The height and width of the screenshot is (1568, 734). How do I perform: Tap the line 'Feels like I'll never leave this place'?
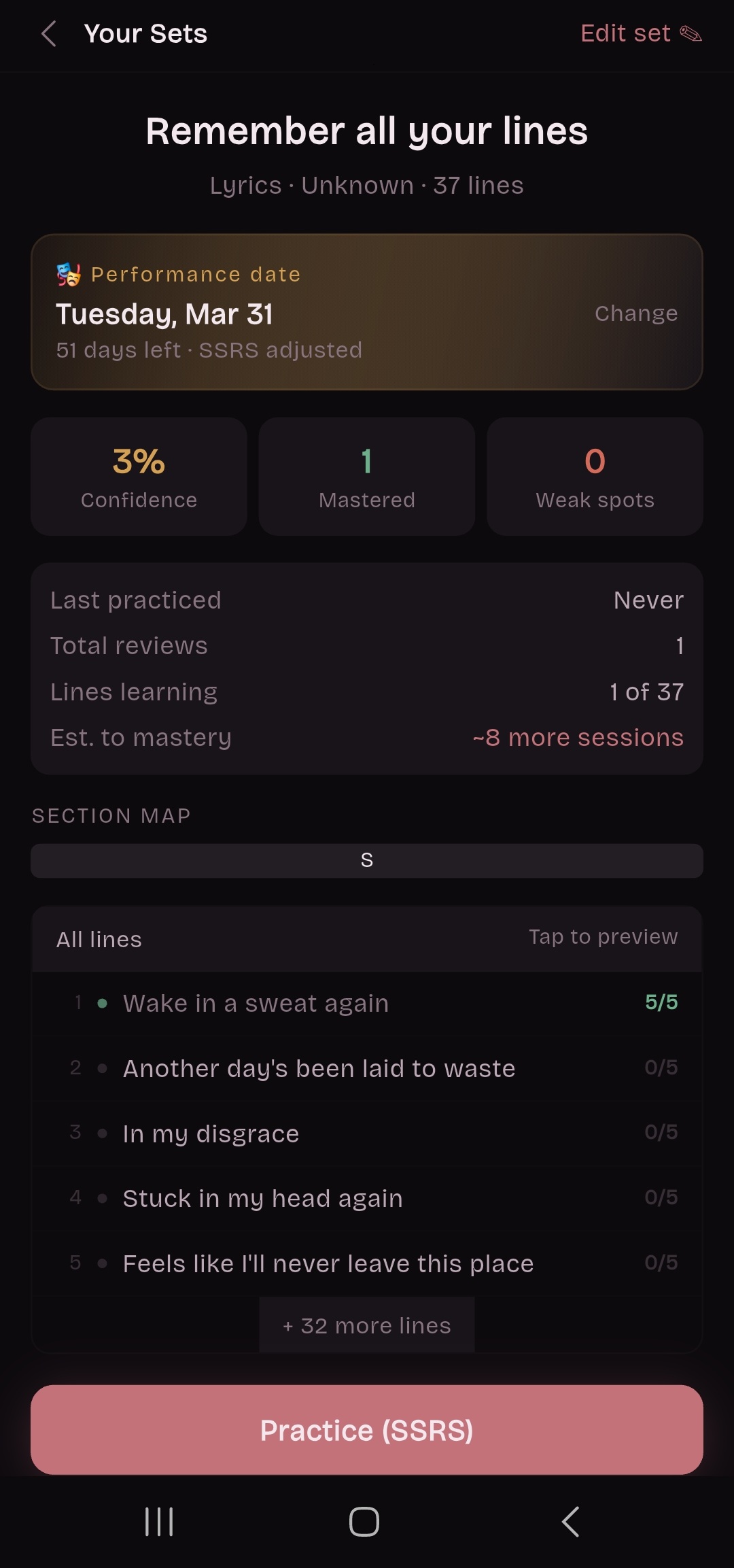[327, 1263]
